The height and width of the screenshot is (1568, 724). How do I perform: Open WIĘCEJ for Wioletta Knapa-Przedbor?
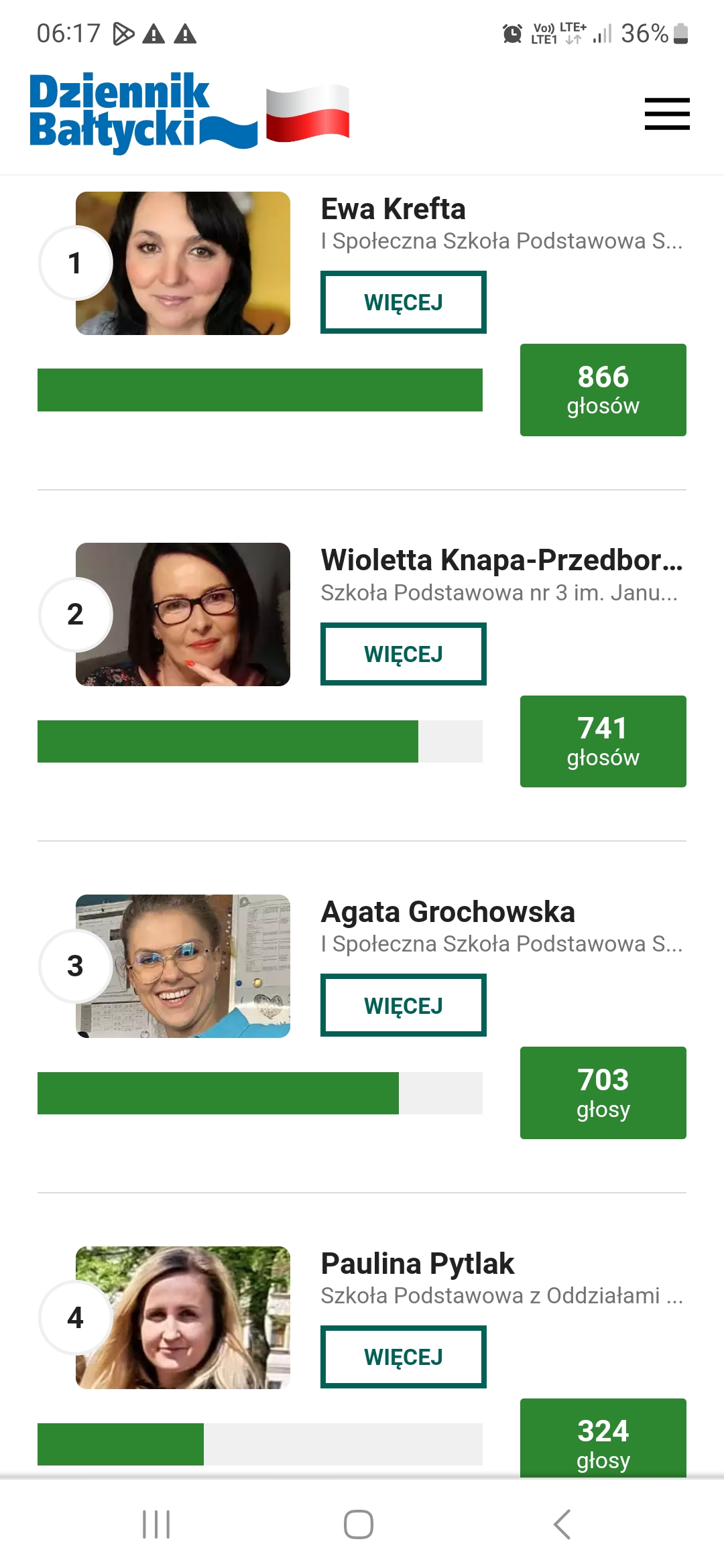404,654
